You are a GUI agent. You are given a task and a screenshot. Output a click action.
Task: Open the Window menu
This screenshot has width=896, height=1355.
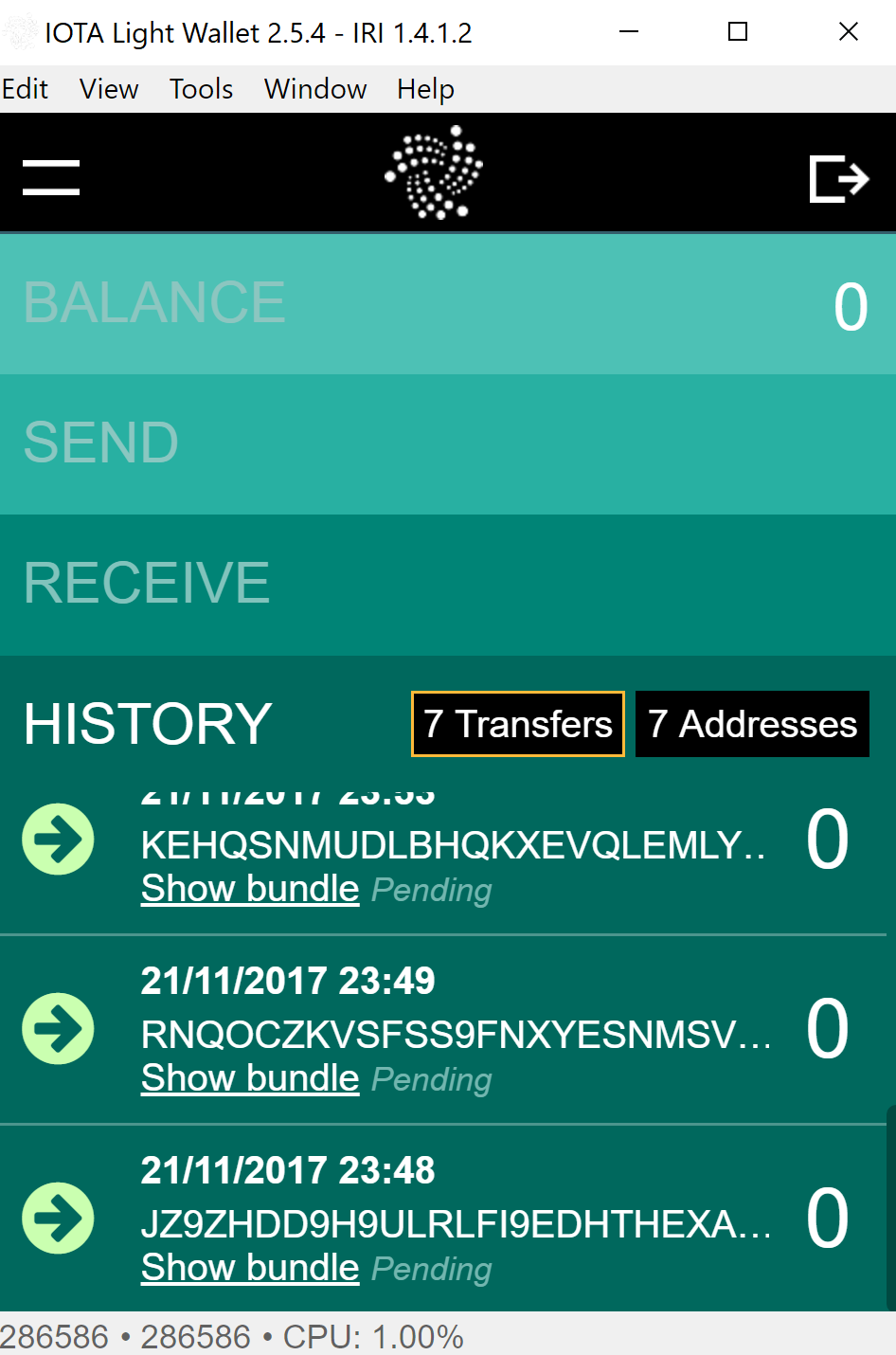point(314,88)
